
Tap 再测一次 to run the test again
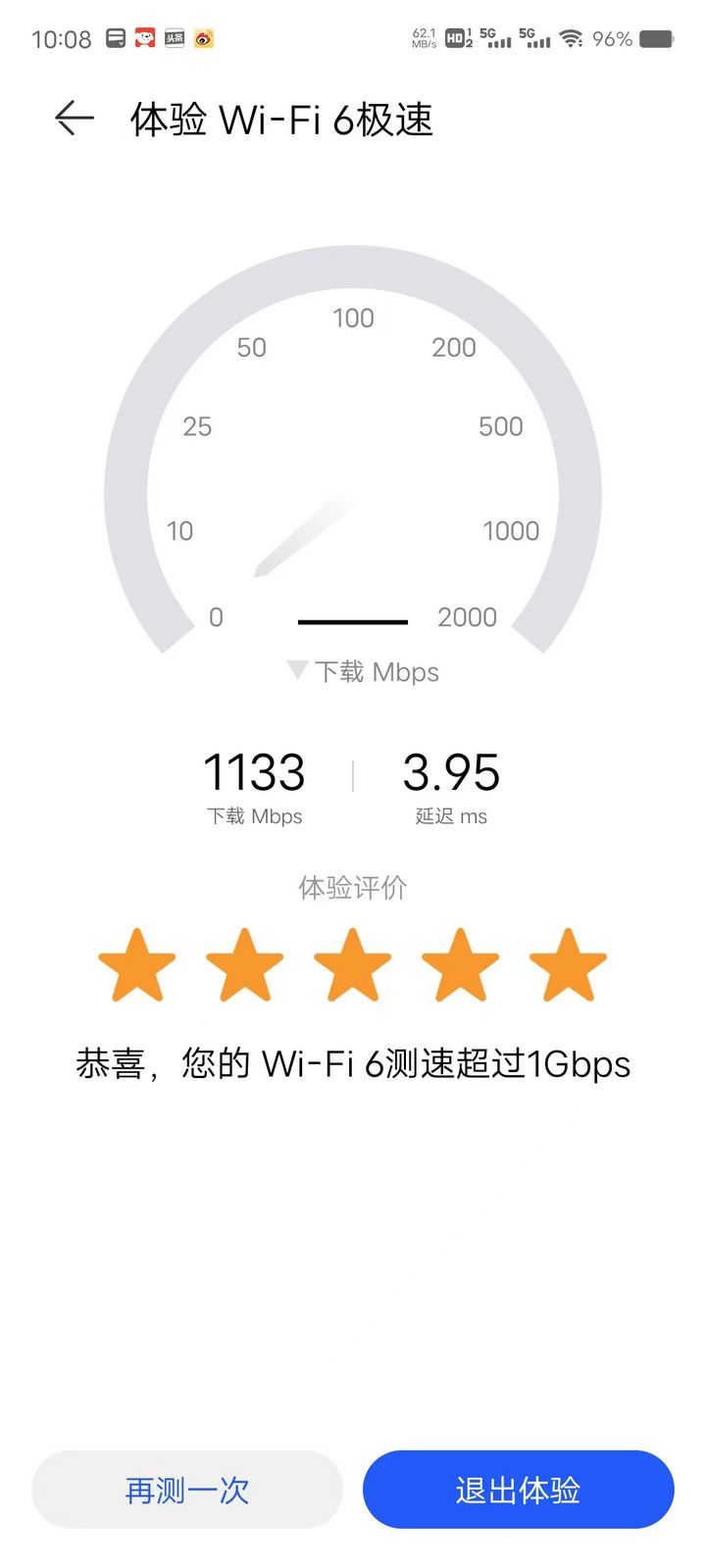(187, 1490)
